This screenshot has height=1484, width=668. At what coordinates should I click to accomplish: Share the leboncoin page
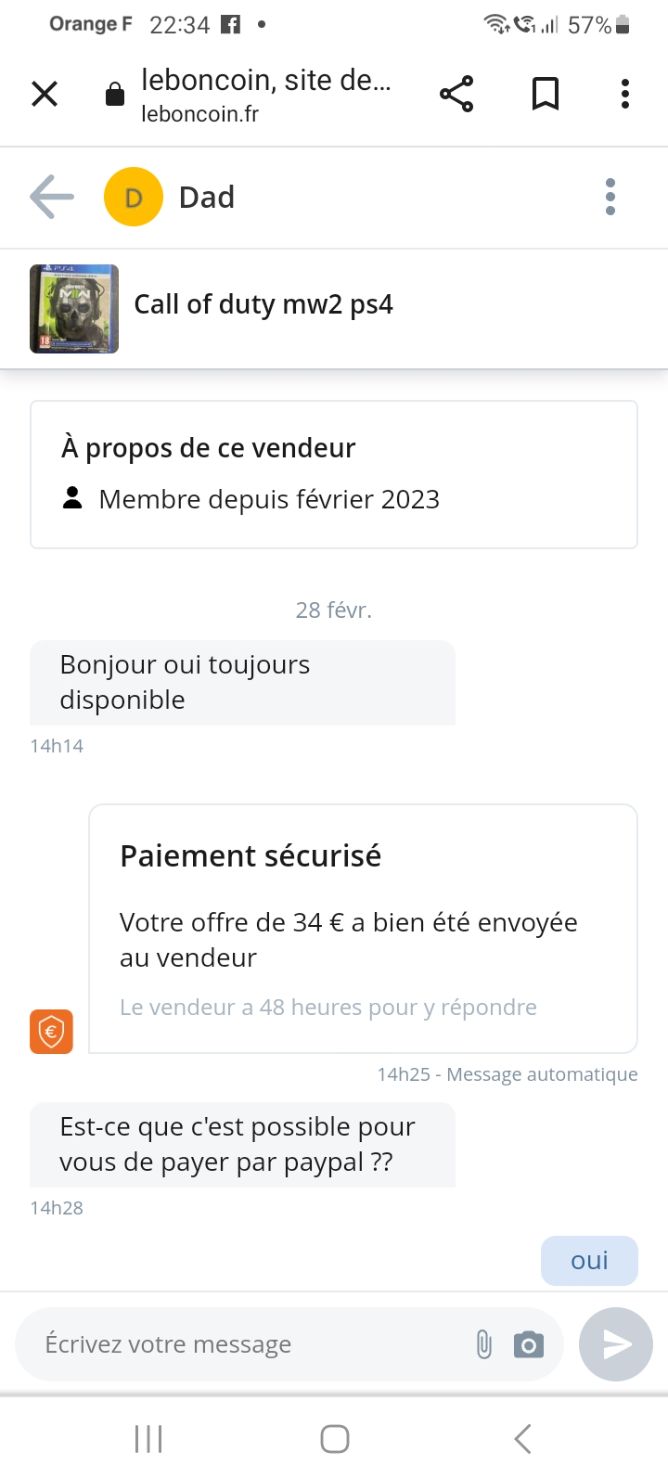pos(456,95)
